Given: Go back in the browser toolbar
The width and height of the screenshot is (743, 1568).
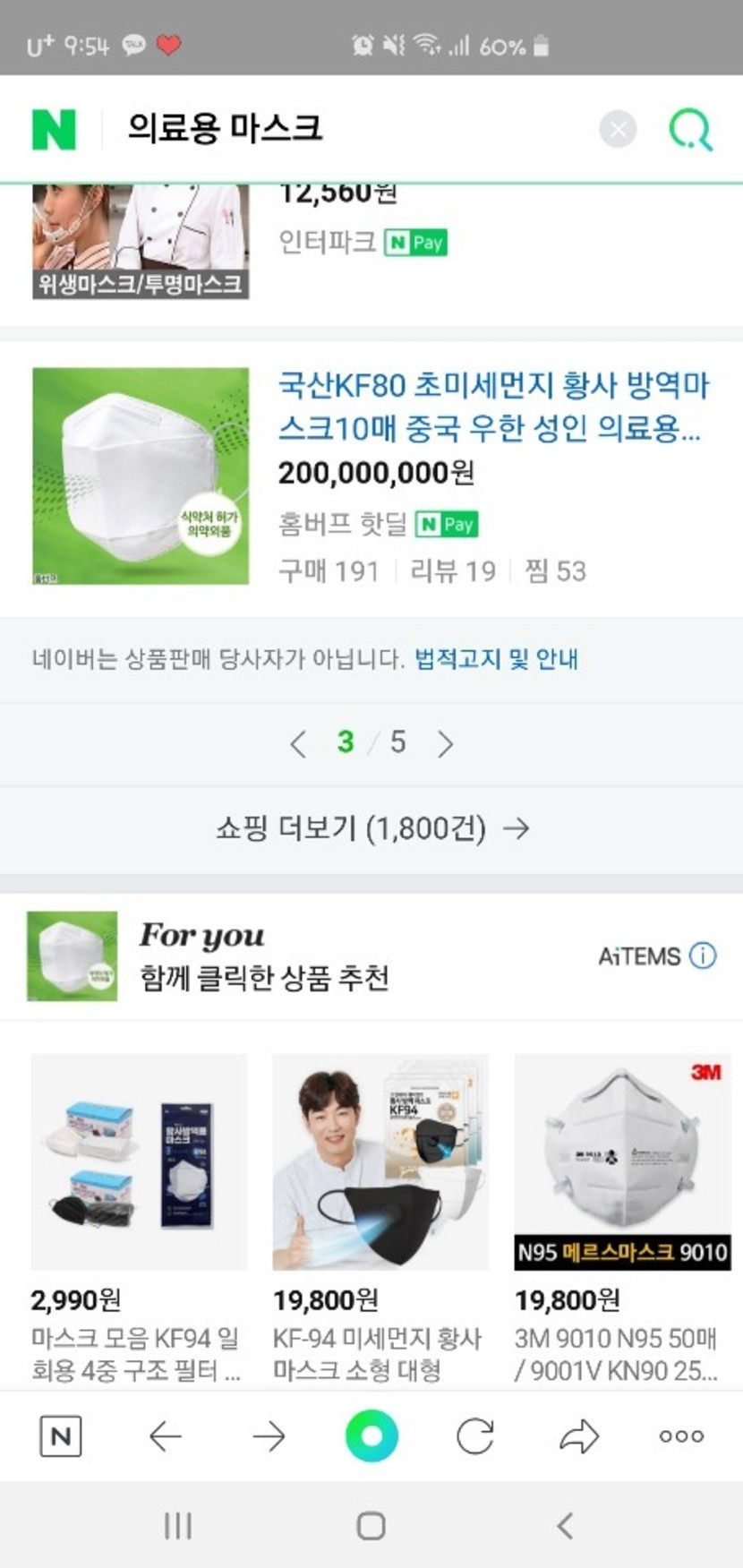Looking at the screenshot, I should point(165,1436).
